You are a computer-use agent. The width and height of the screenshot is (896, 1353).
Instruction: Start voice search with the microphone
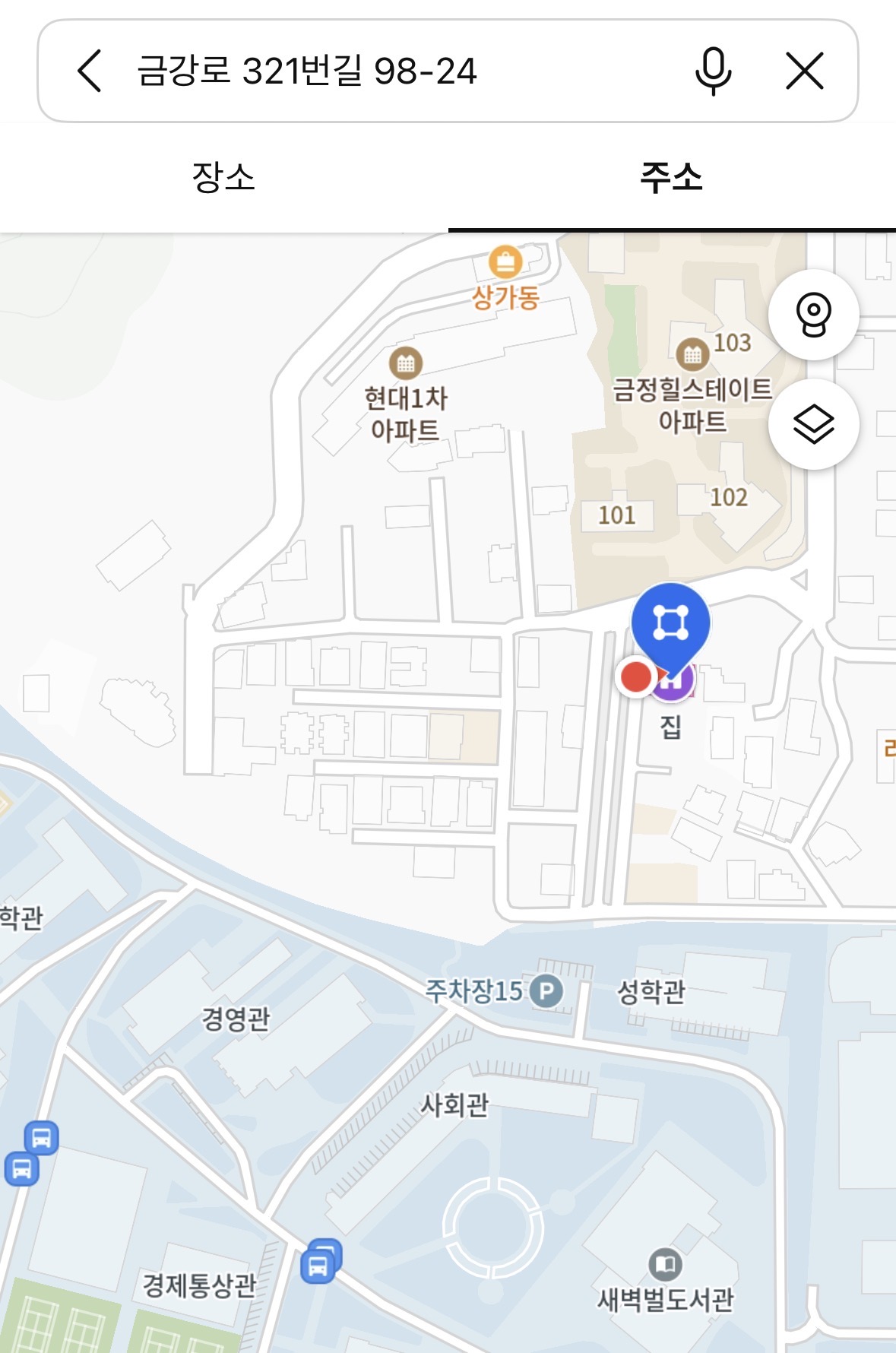tap(713, 71)
